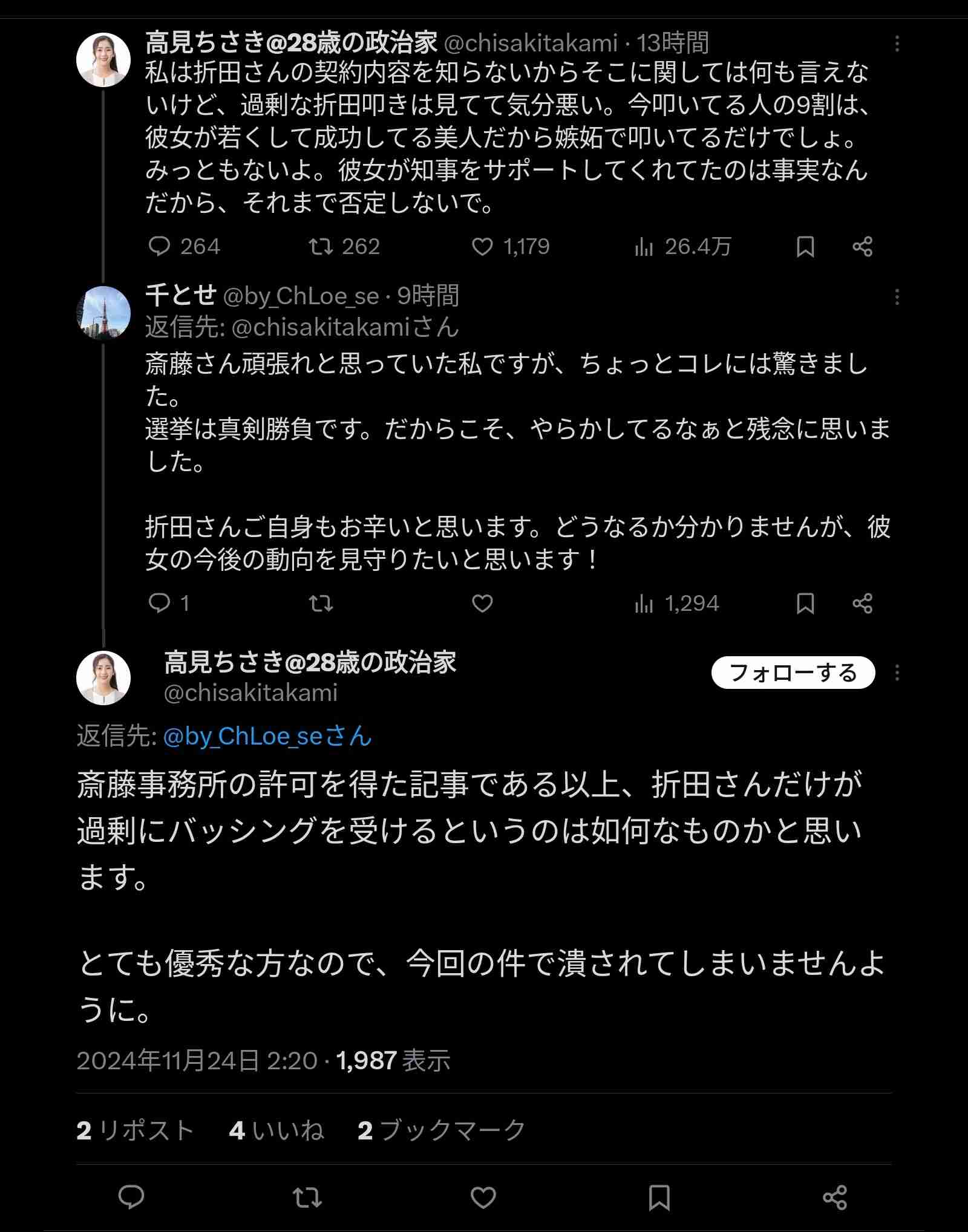This screenshot has width=968, height=1232.
Task: Share the 13時間 post by 高見ちさき
Action: click(x=862, y=246)
